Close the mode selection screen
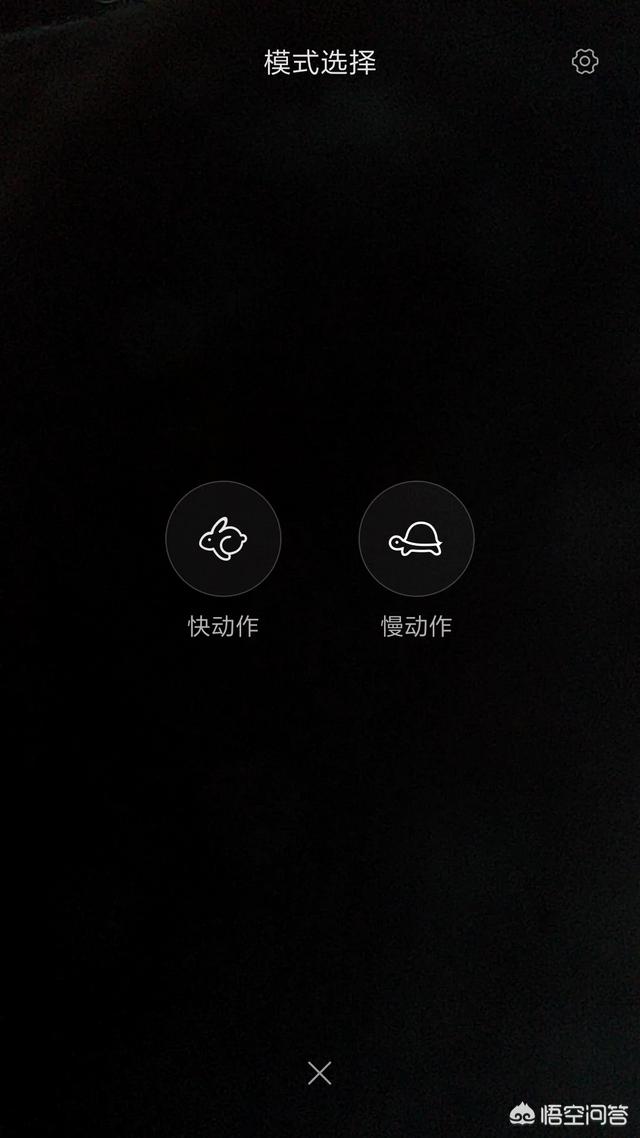The width and height of the screenshot is (640, 1138). click(x=319, y=1073)
